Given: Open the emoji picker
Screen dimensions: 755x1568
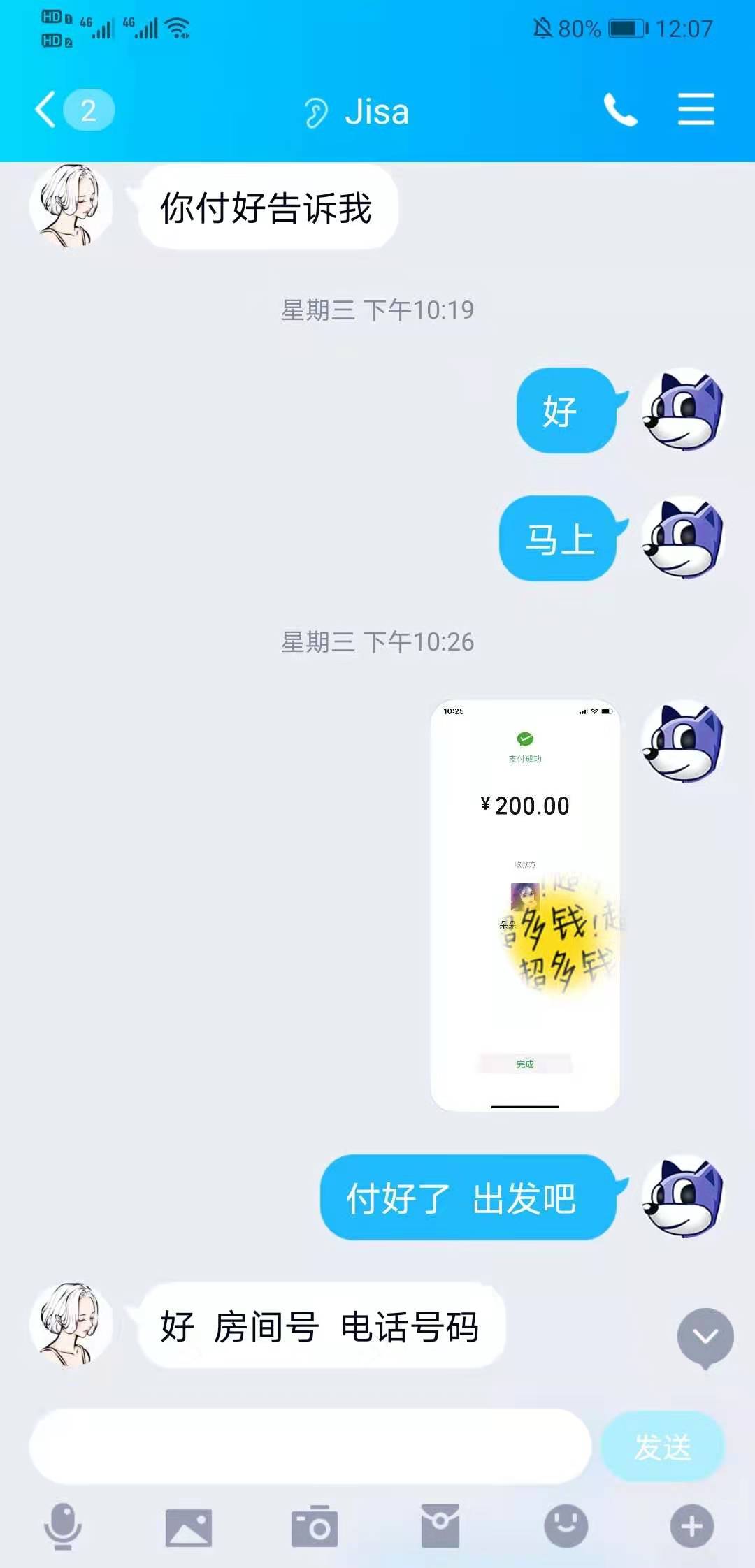Looking at the screenshot, I should point(566,1527).
